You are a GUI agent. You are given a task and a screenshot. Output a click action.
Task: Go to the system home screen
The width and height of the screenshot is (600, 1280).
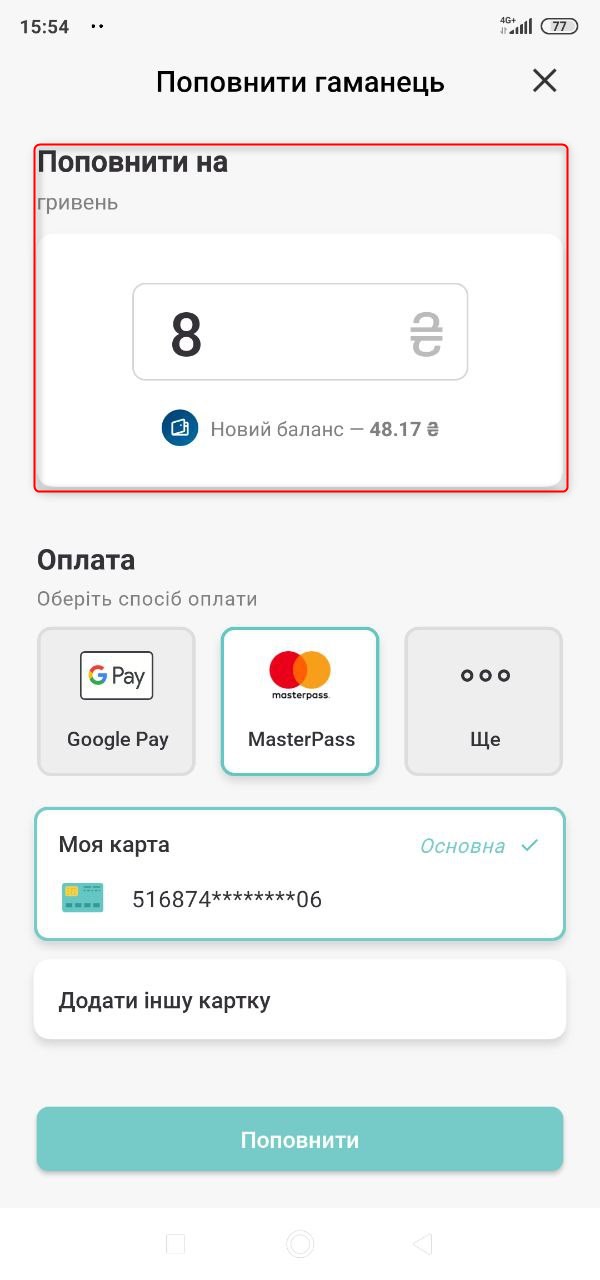tap(300, 1244)
